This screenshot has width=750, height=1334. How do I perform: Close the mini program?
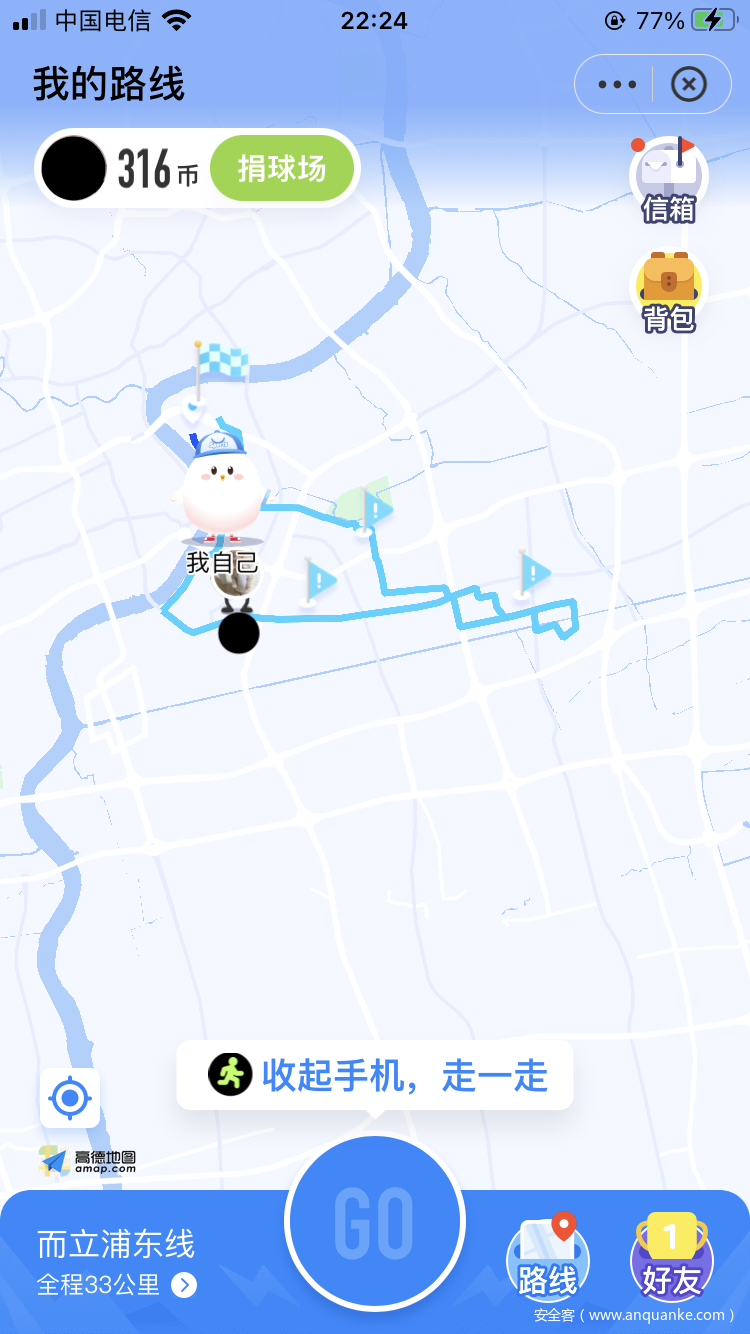(x=688, y=85)
